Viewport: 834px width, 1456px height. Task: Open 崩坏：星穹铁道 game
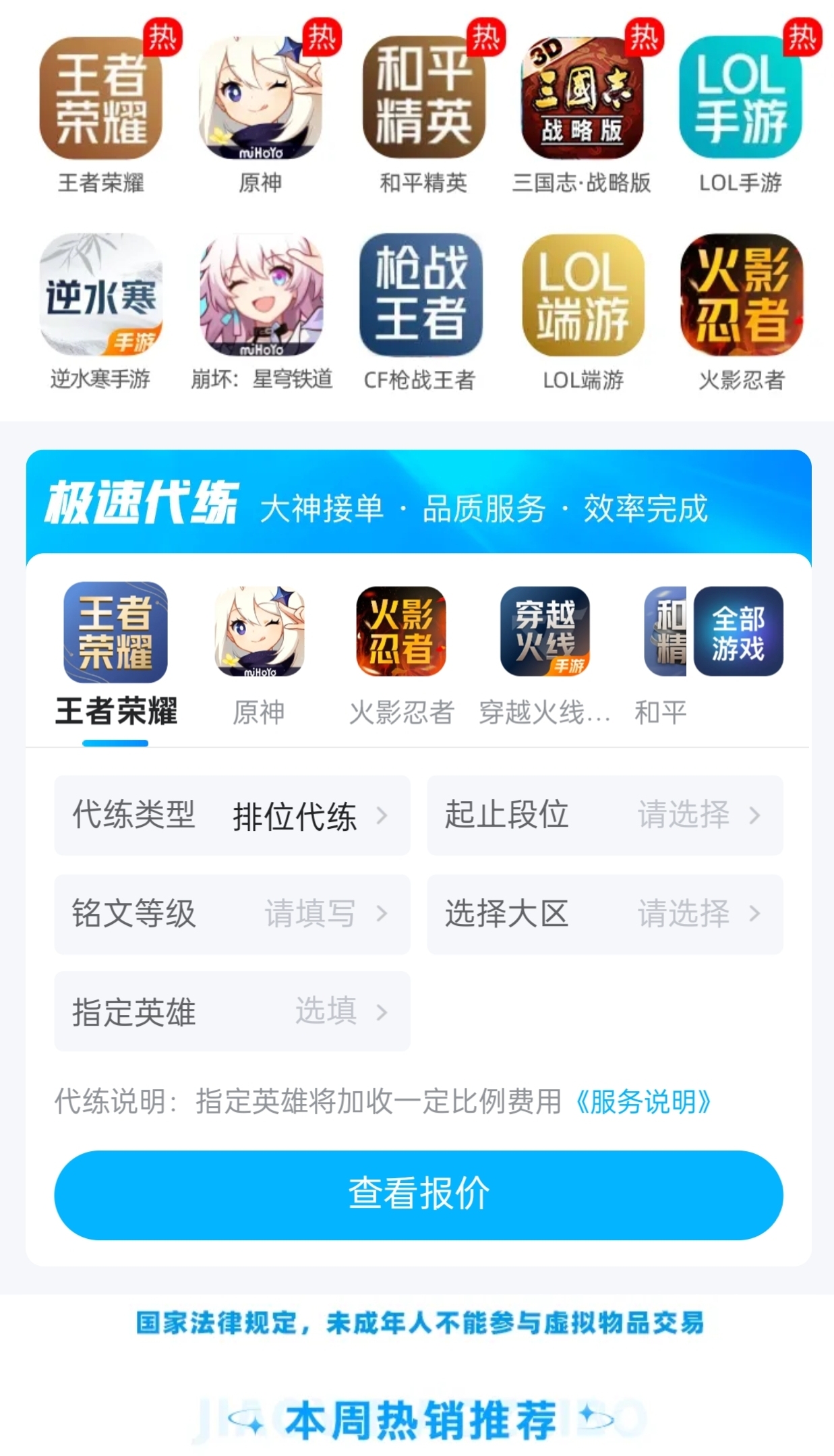[x=262, y=295]
